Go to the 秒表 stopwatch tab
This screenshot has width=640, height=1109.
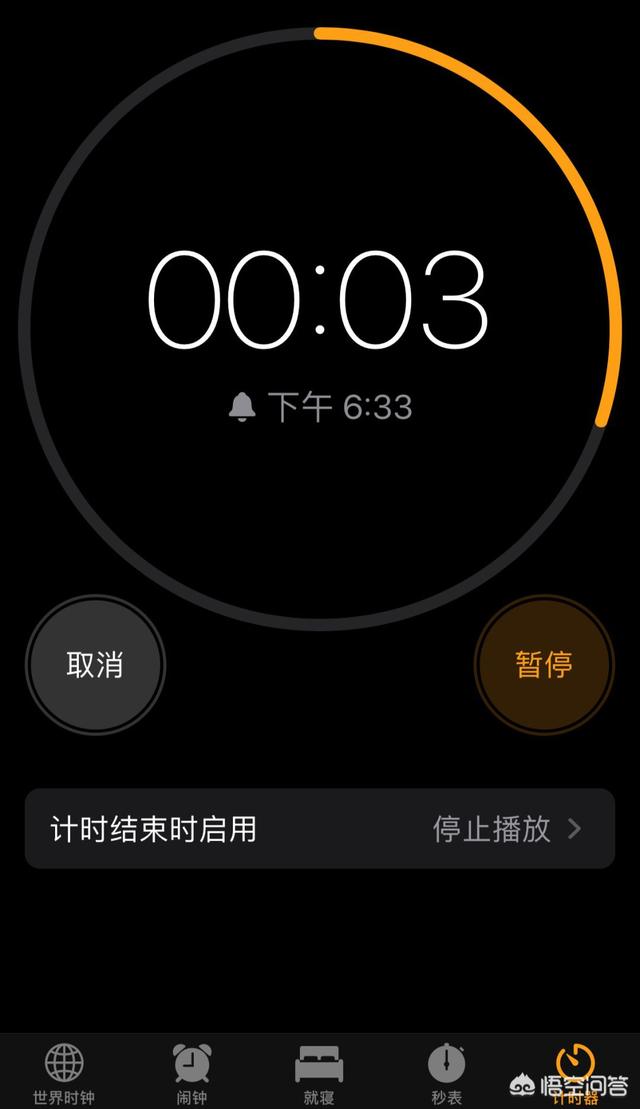447,1074
